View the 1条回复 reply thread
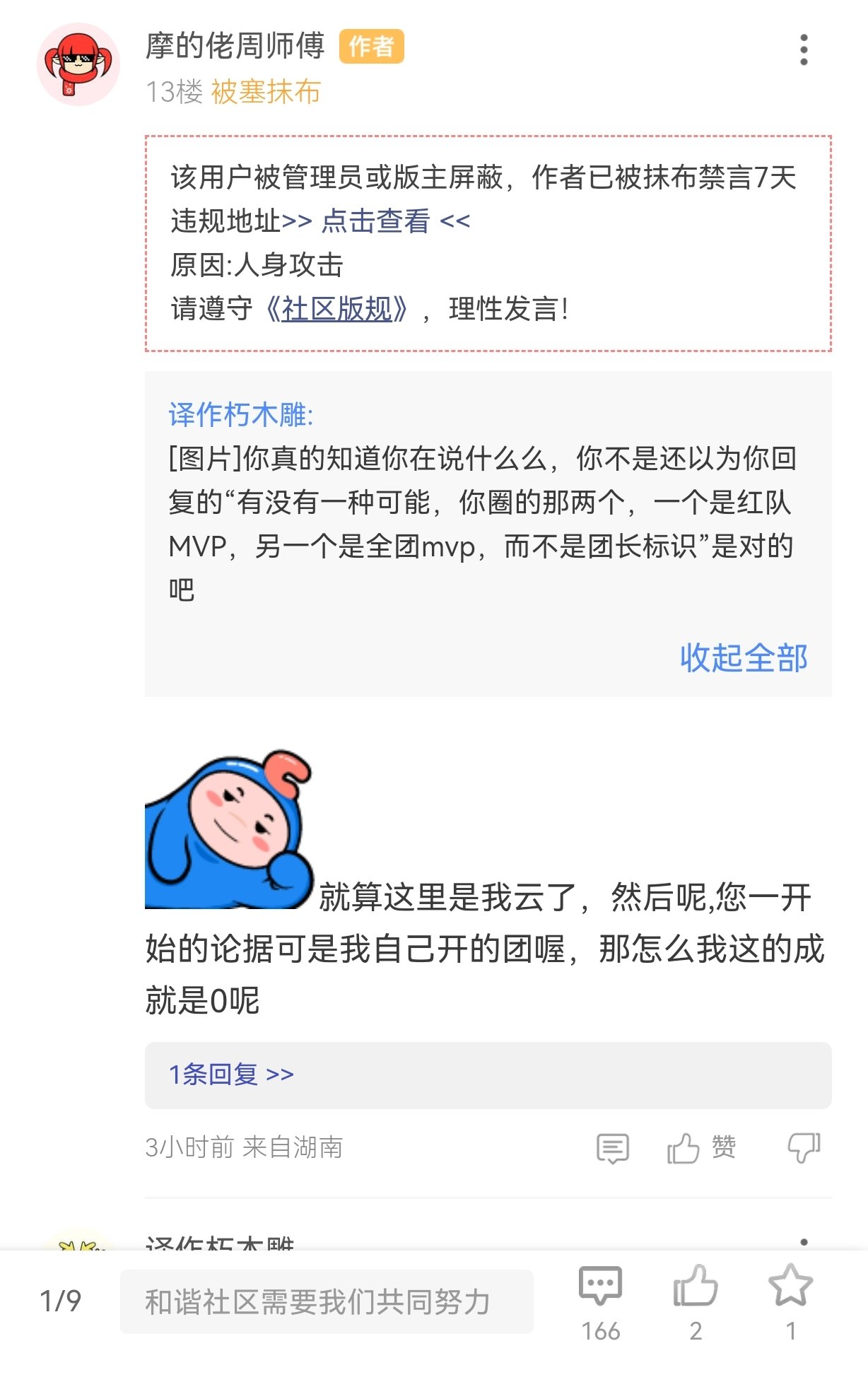Screen dimensions: 868x1382 230,1074
